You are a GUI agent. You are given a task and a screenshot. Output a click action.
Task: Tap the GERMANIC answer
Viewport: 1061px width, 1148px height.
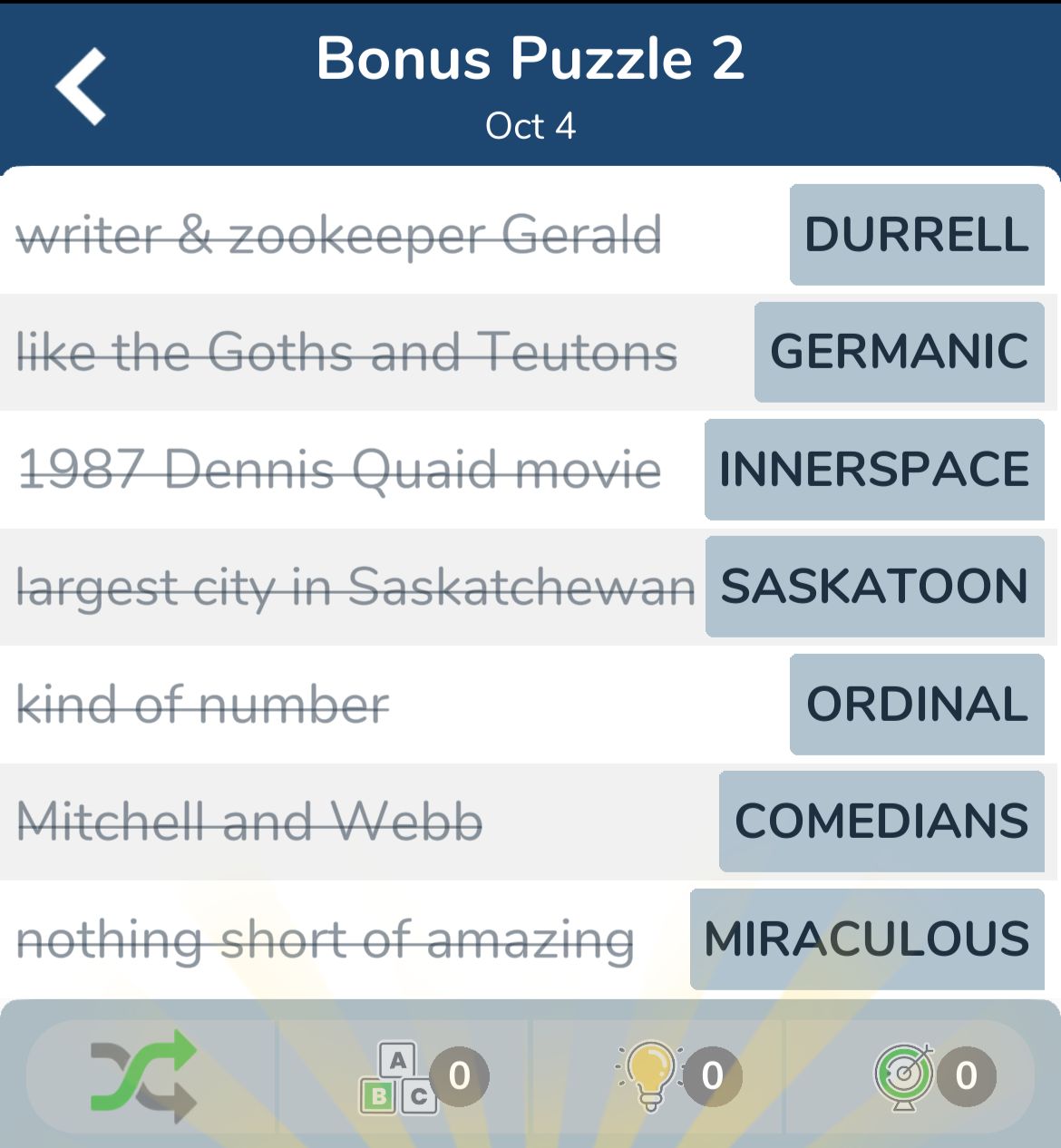click(899, 352)
